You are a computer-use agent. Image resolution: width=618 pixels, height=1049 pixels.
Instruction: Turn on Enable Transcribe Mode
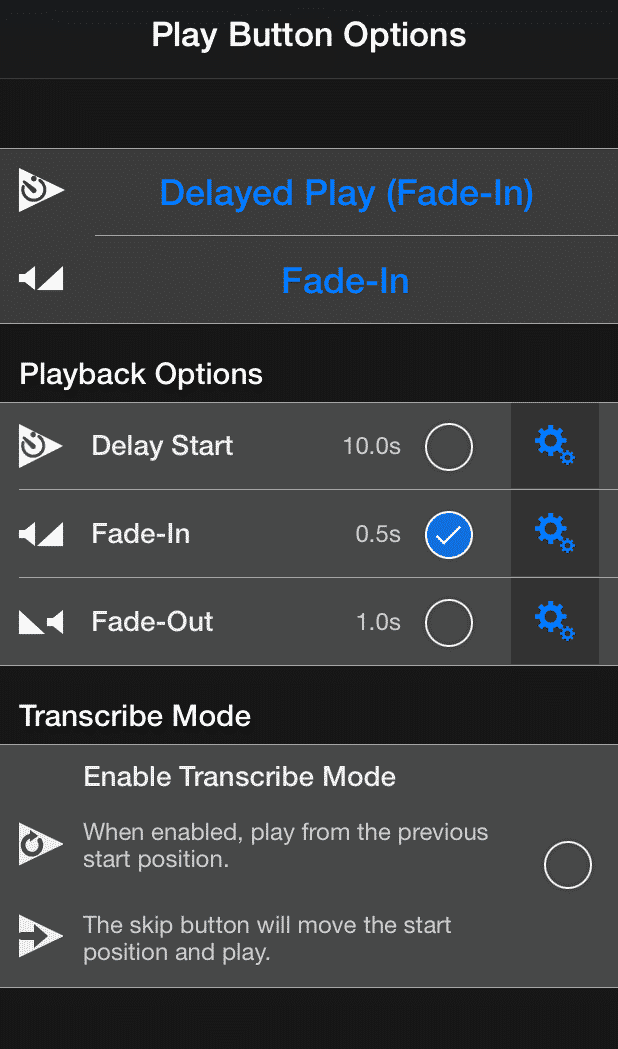point(568,865)
